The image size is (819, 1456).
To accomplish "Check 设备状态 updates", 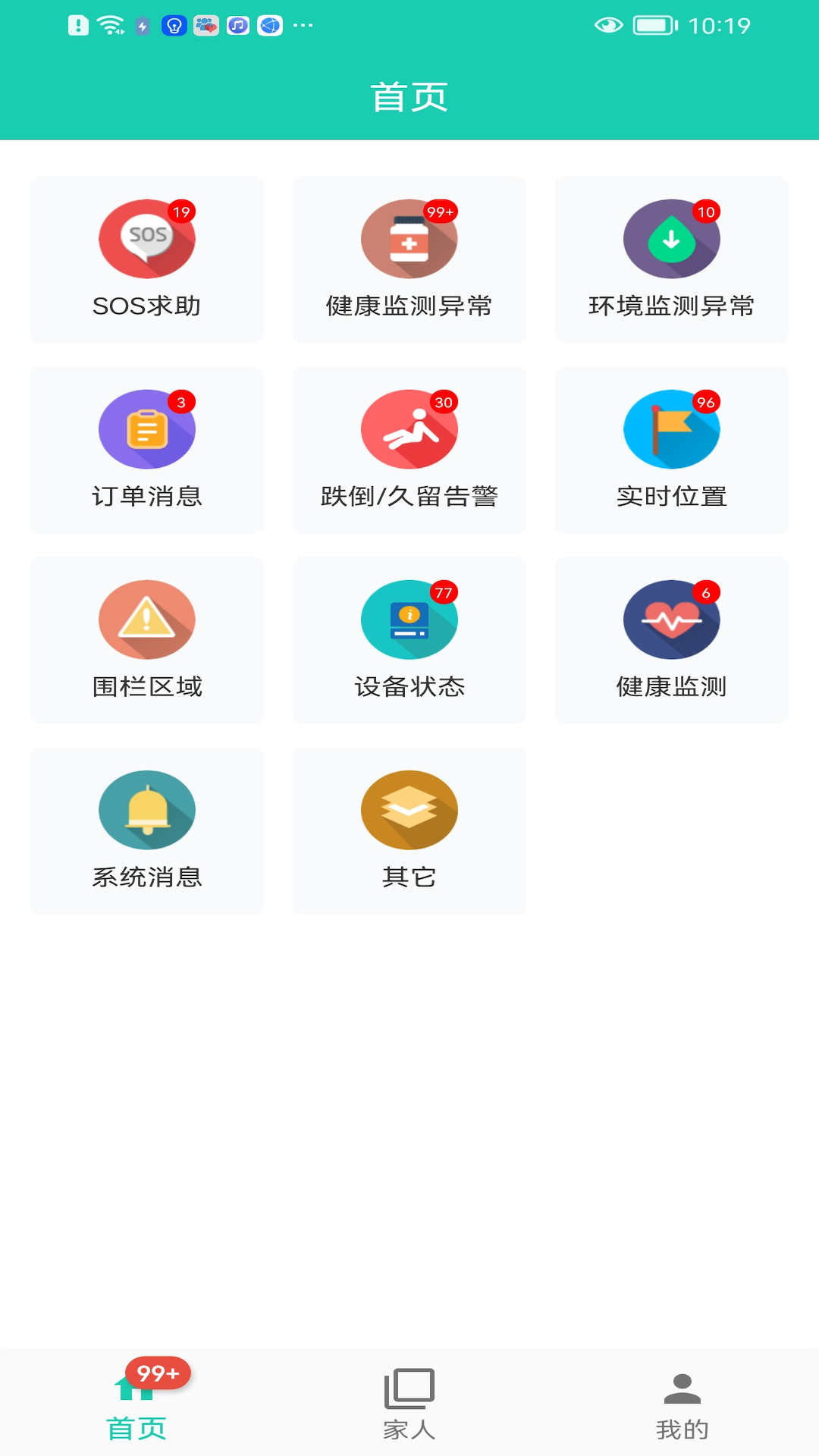I will pos(409,640).
